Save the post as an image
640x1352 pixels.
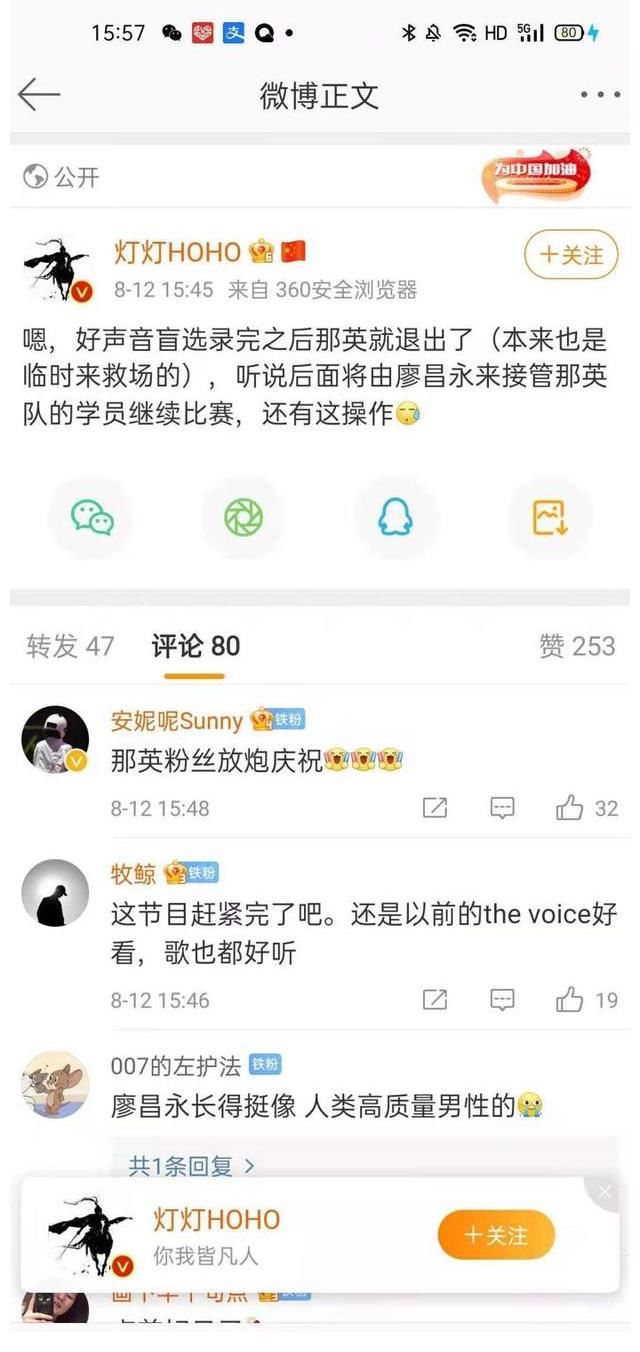pos(549,517)
